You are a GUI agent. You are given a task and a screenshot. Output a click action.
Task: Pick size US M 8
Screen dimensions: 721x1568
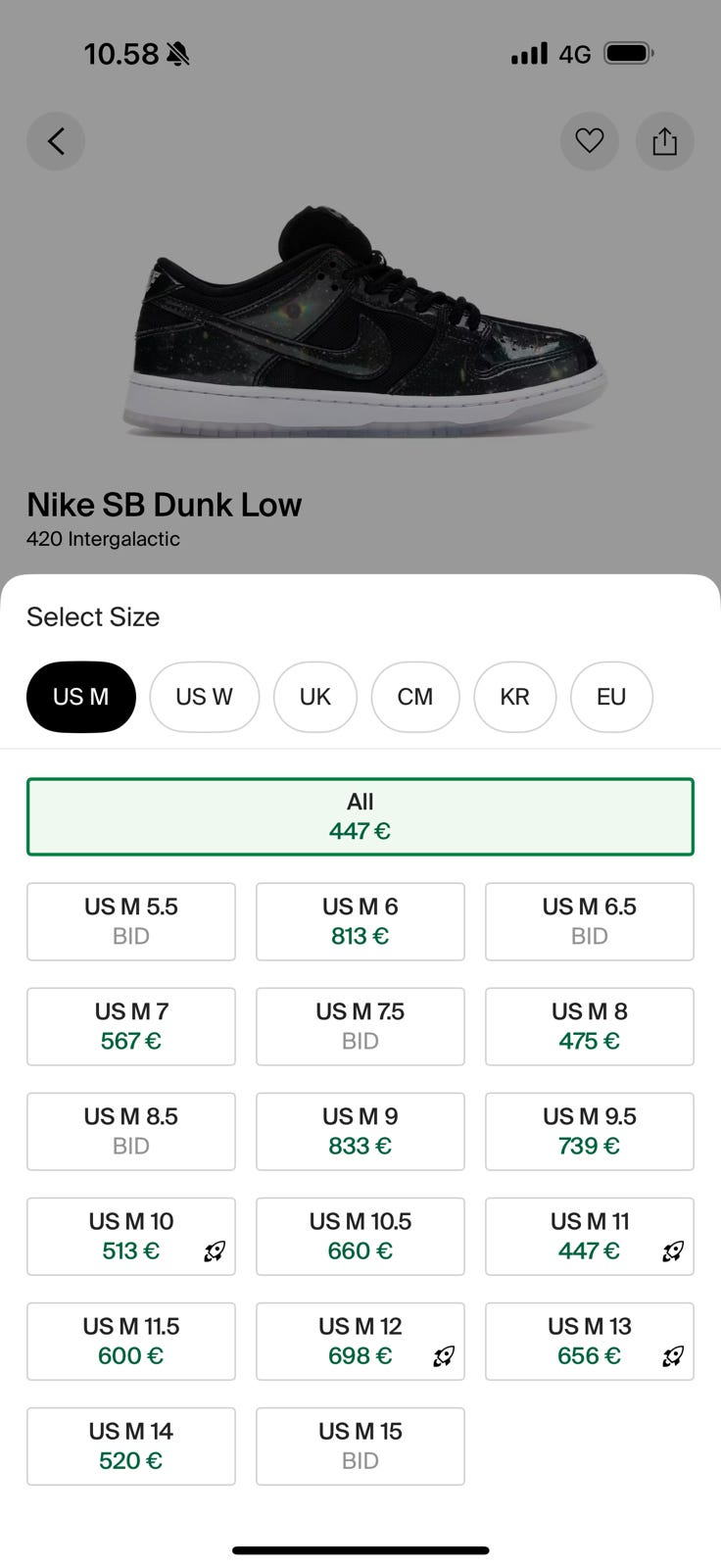coord(589,1026)
